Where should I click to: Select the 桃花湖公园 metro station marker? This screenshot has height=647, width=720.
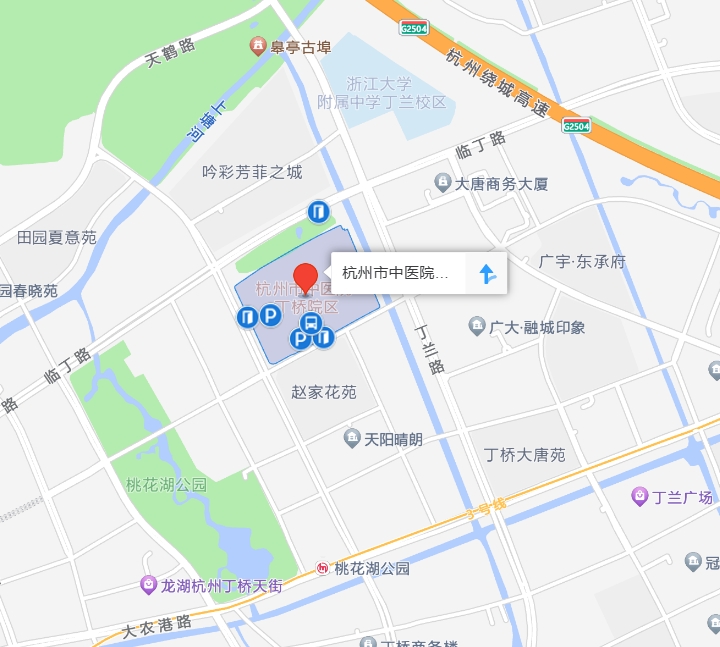pos(323,568)
